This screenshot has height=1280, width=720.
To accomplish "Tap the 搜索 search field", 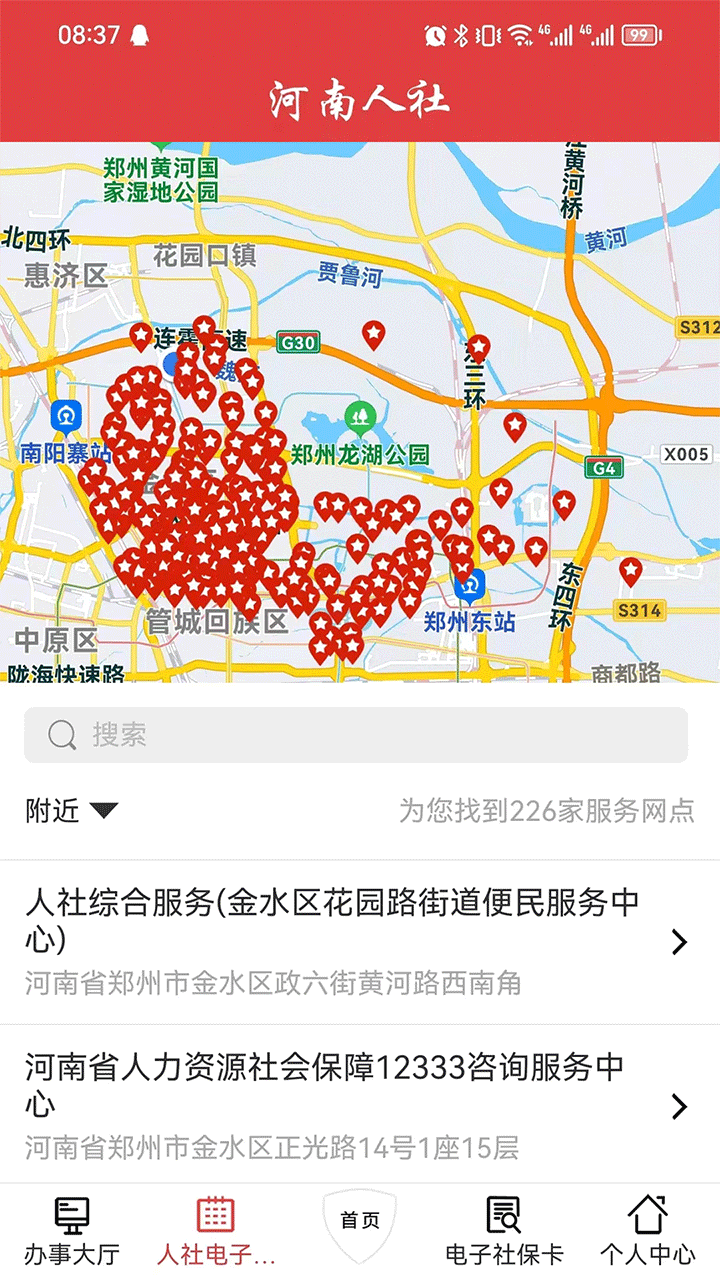I will (356, 735).
